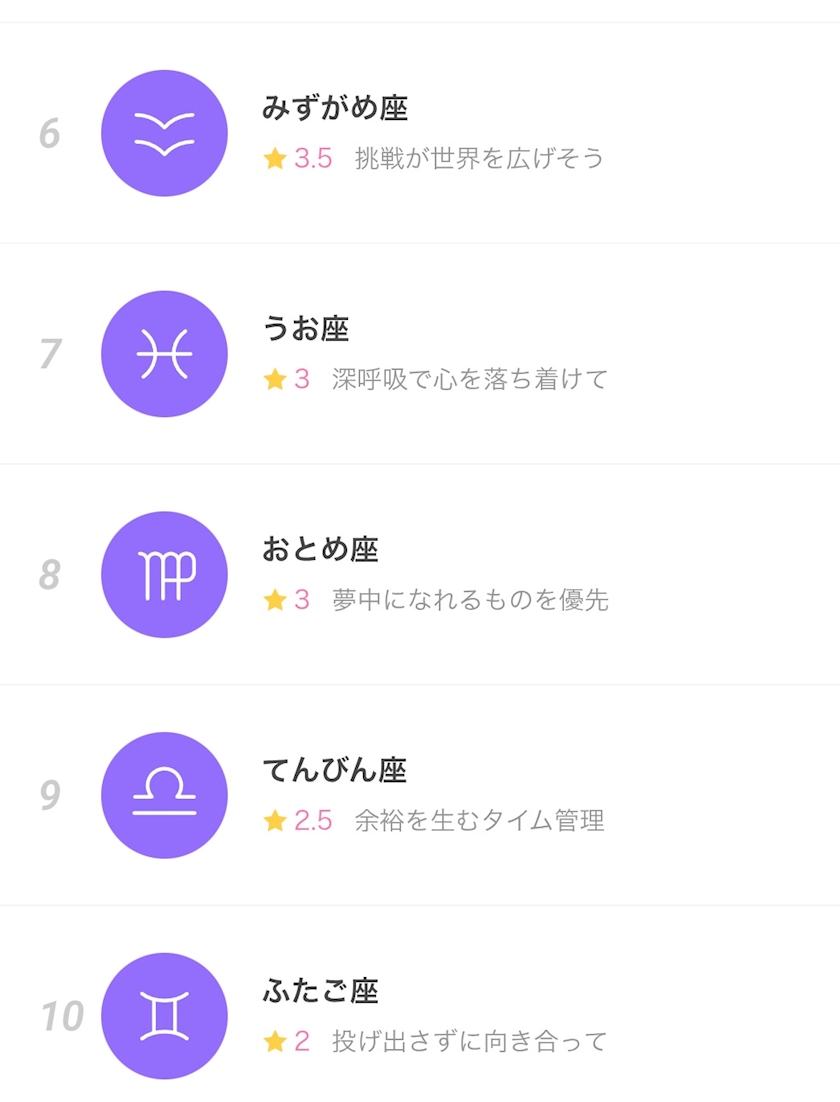View the うお座 fortune details

(420, 354)
